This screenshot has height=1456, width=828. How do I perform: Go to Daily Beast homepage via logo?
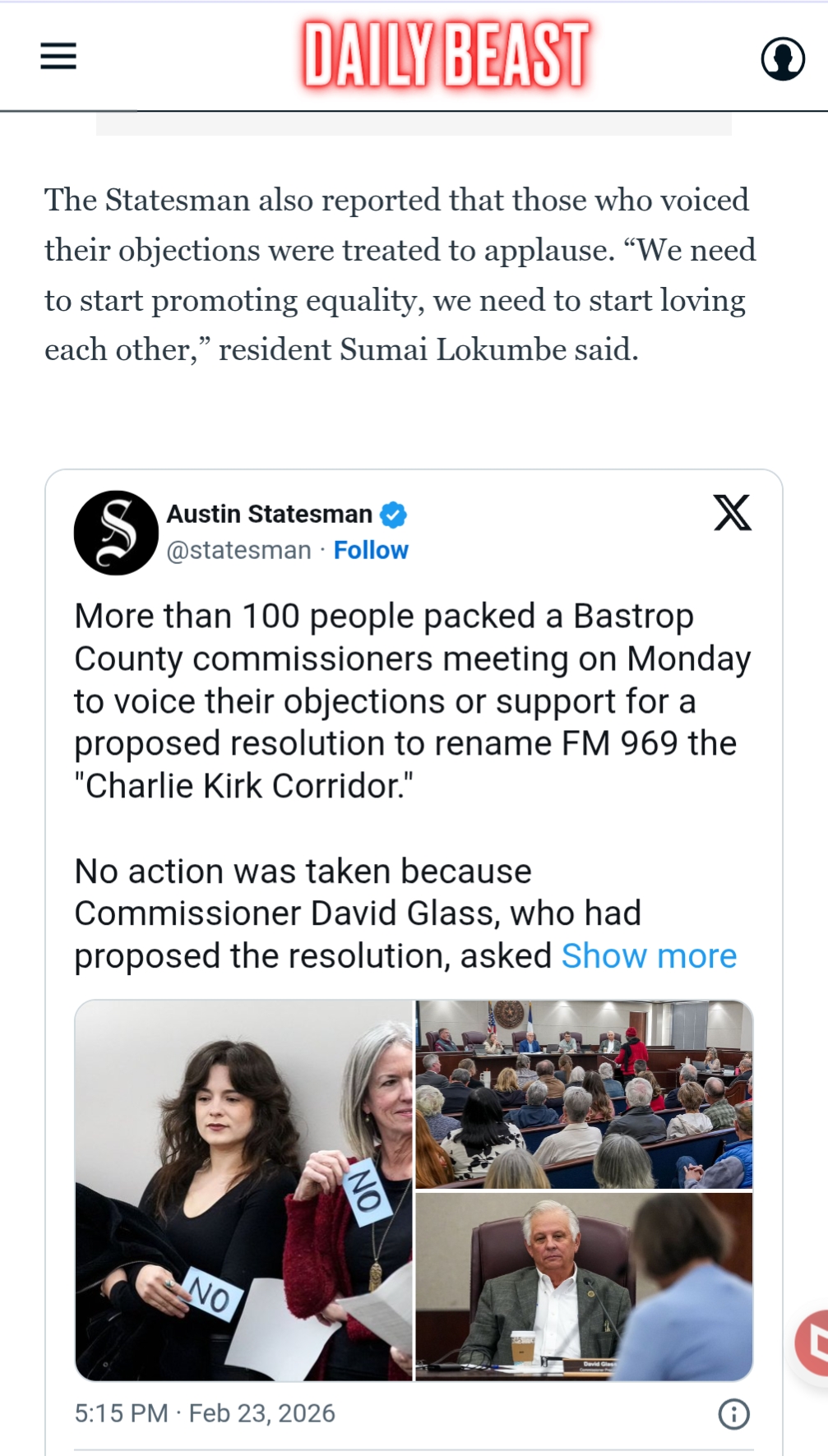click(446, 55)
